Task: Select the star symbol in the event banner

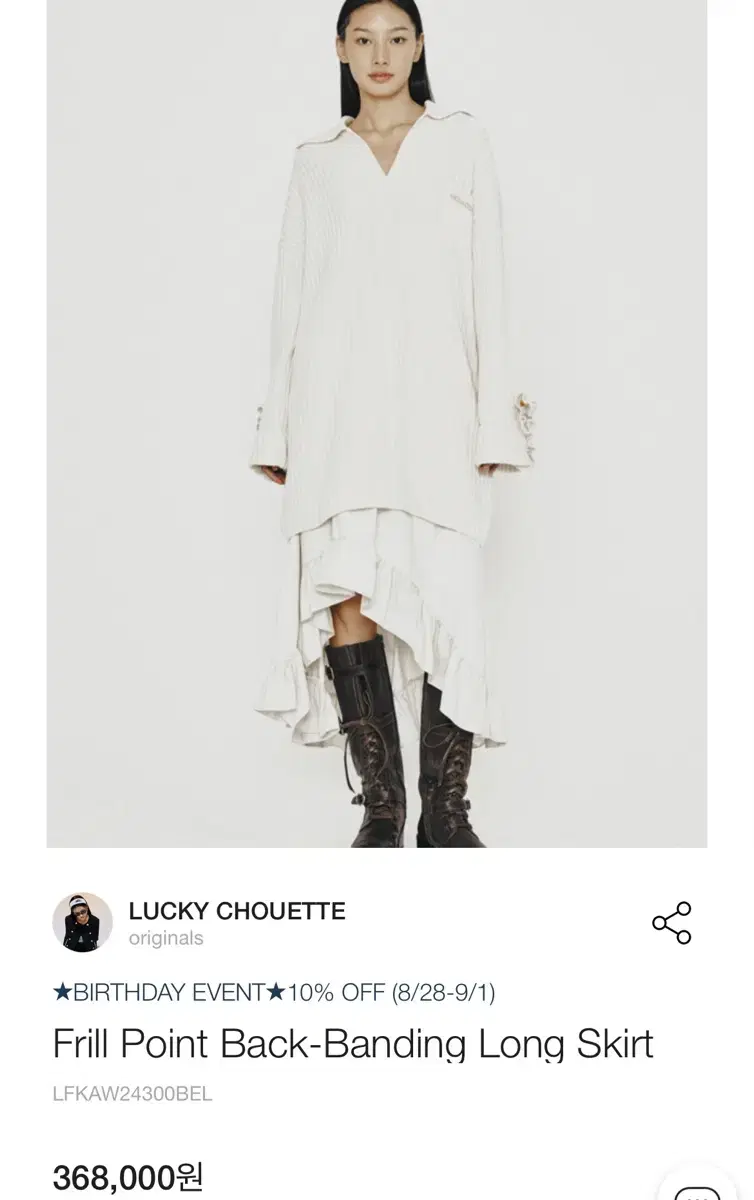Action: (62, 993)
